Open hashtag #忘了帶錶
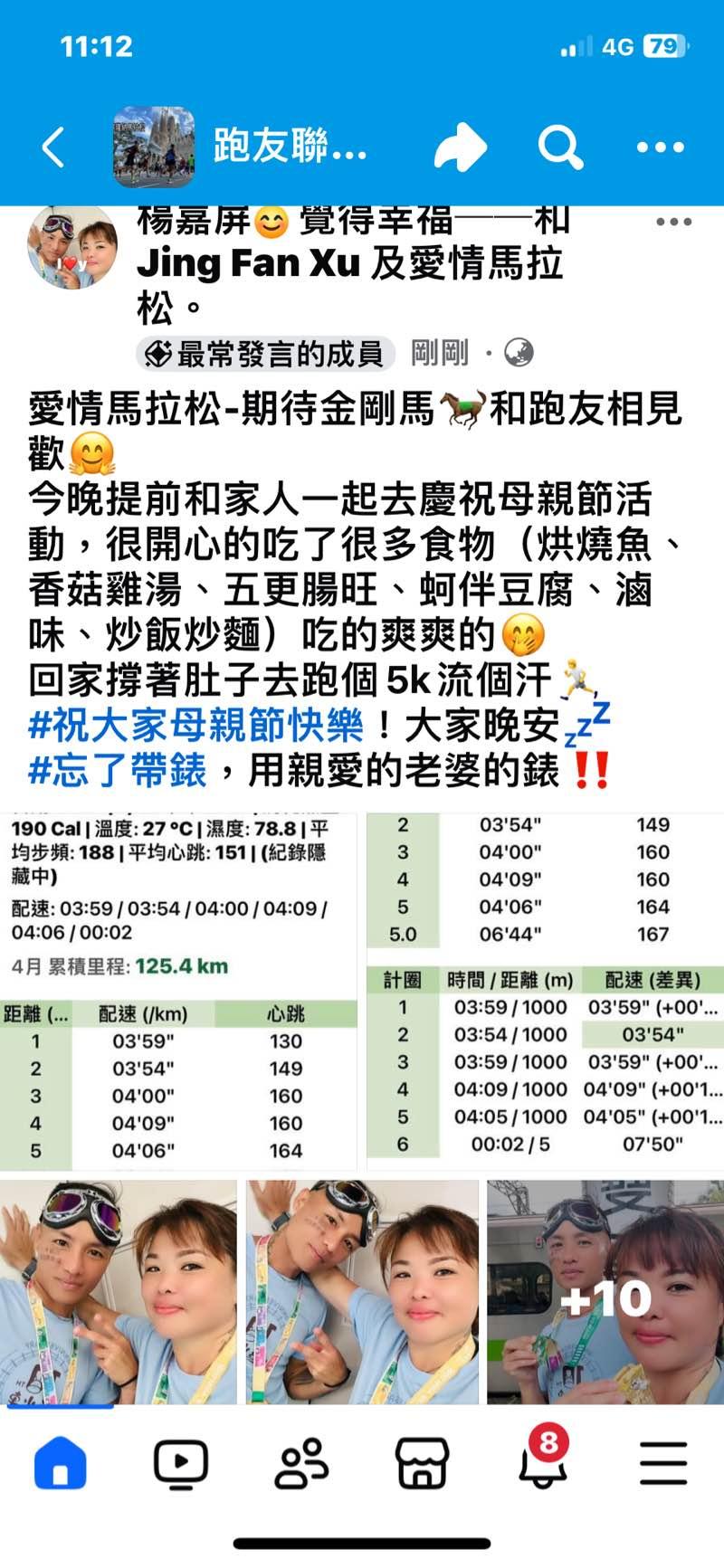 point(119,770)
